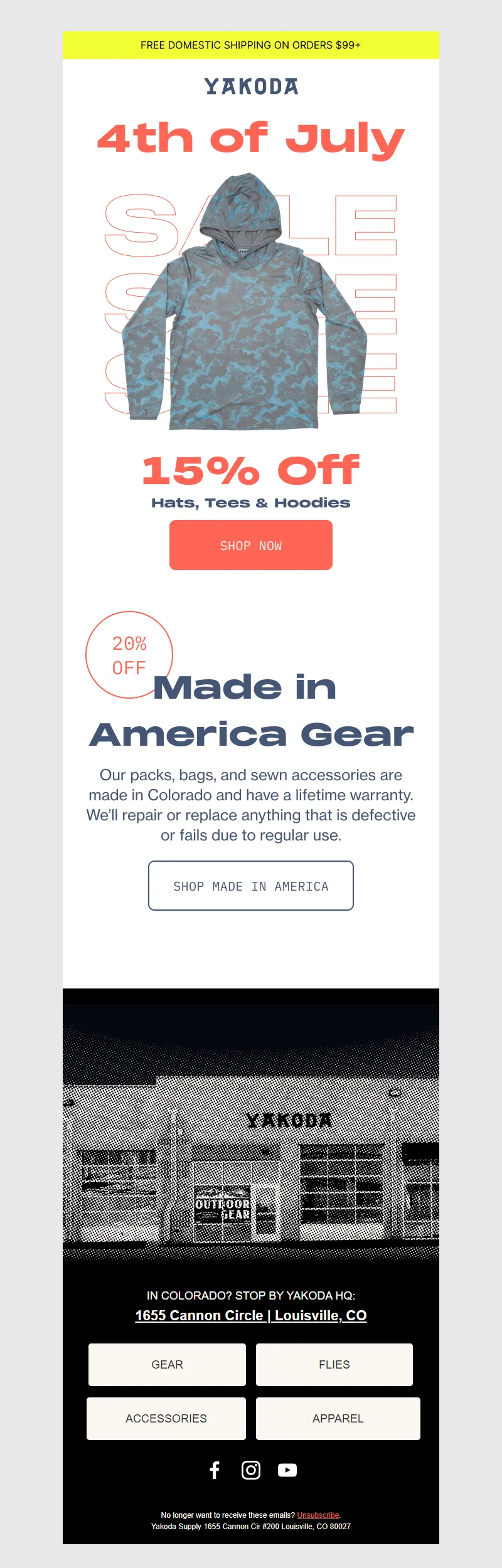The height and width of the screenshot is (1568, 502).
Task: Open the Accessories category
Action: (x=166, y=1418)
